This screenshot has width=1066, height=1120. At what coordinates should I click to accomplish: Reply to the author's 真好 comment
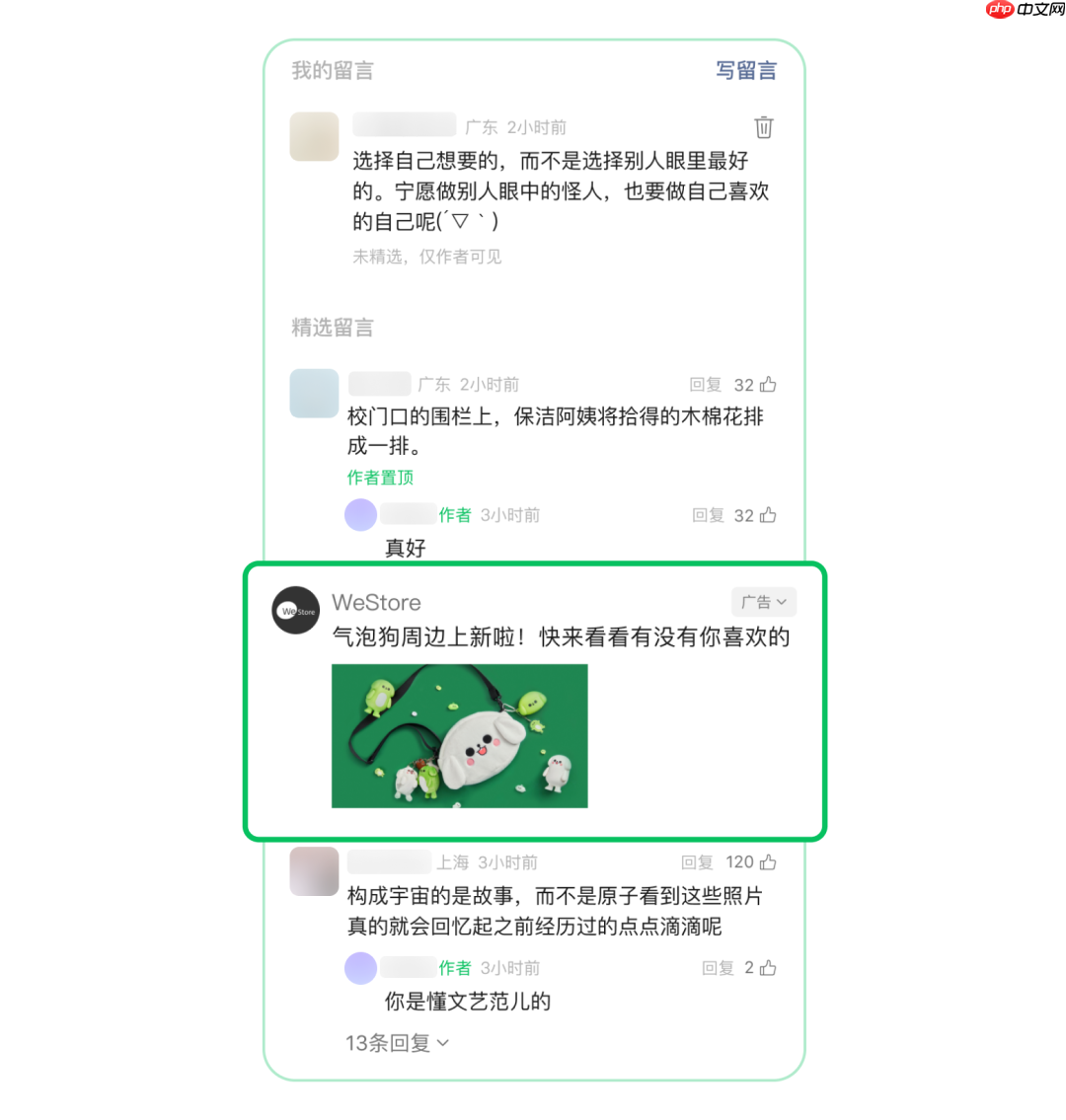tap(708, 515)
